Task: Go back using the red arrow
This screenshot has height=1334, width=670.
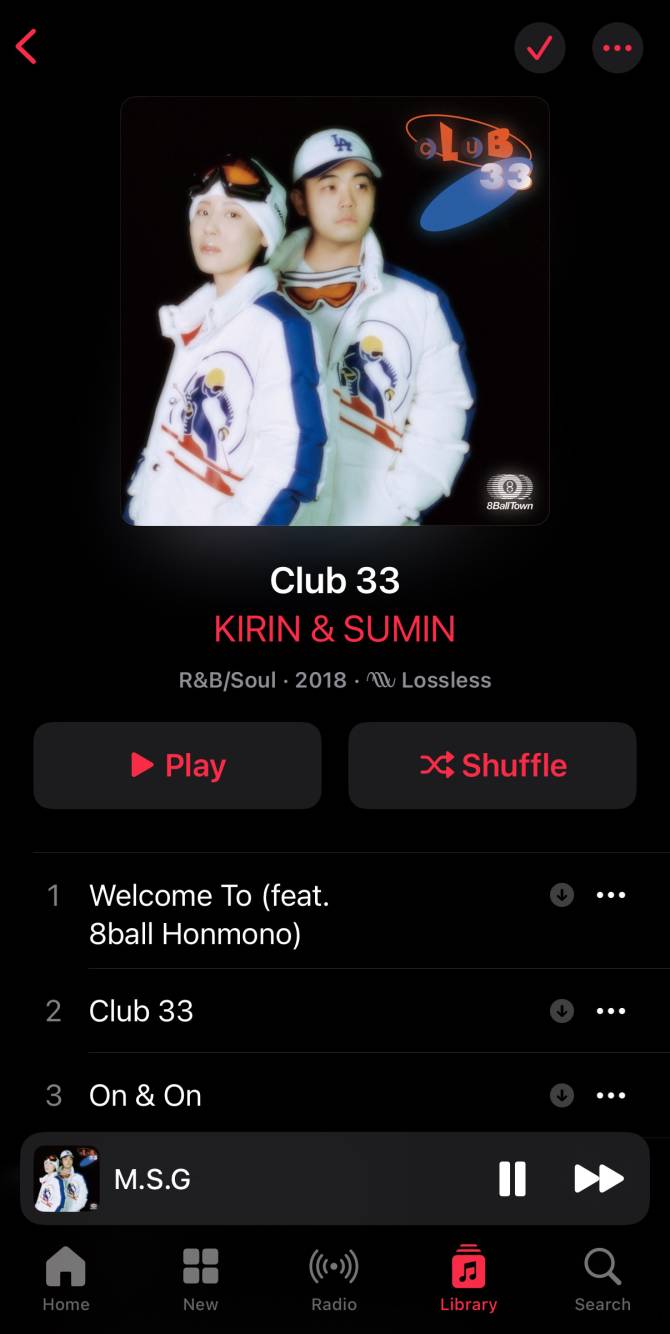Action: pyautogui.click(x=27, y=47)
